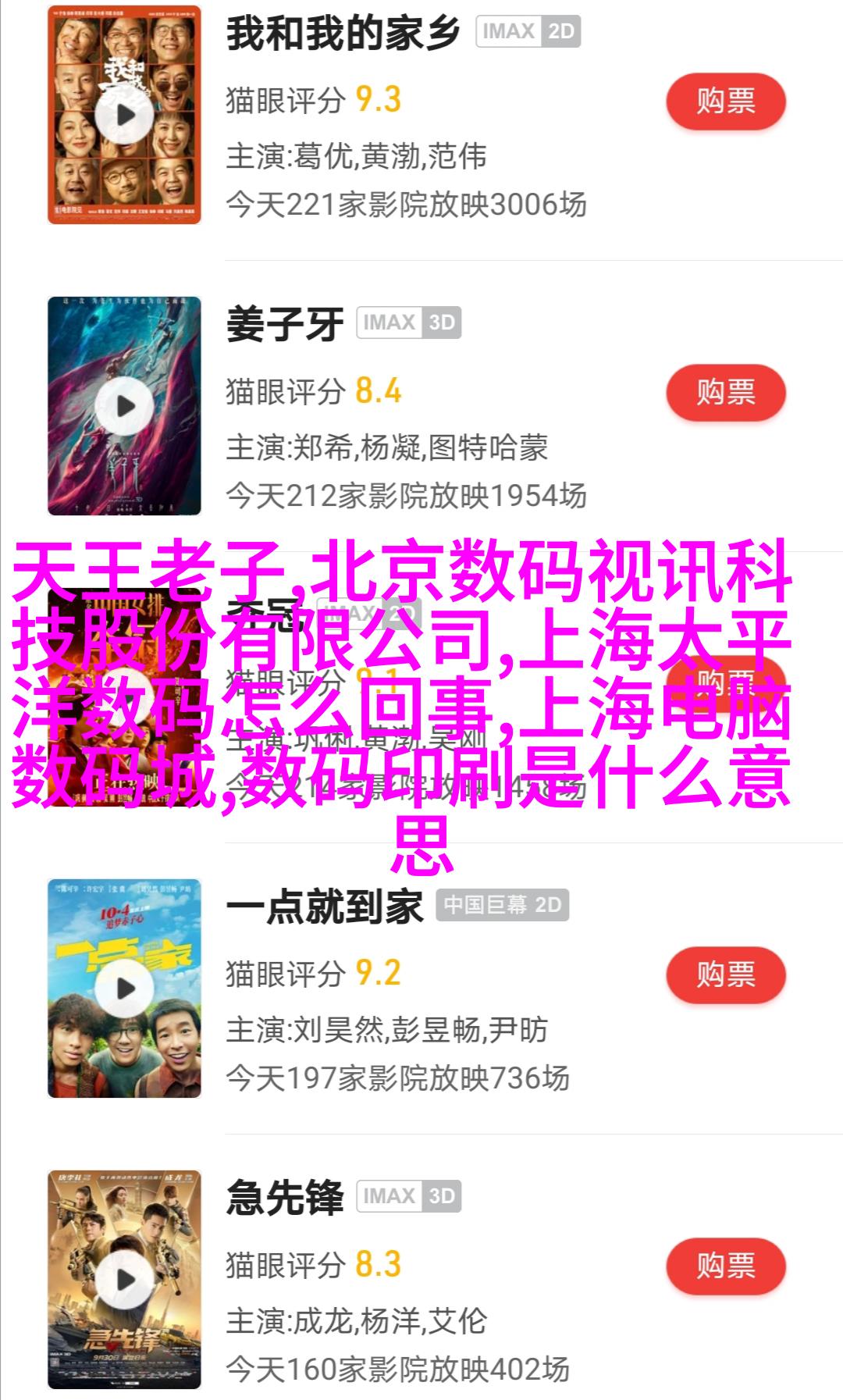Screen dimensions: 843x1400
Task: Open the 急先锋 movie details
Action: 285,1199
